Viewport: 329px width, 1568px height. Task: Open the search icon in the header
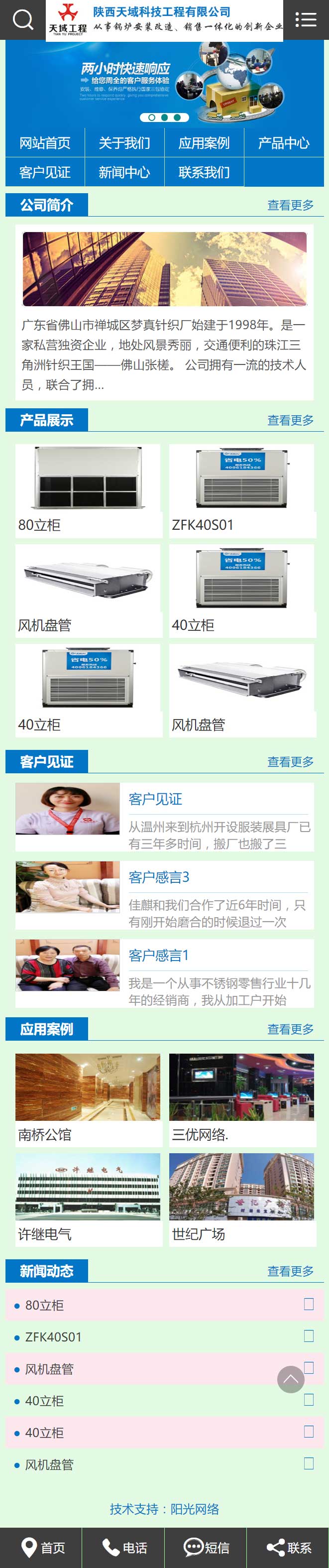coord(22,20)
